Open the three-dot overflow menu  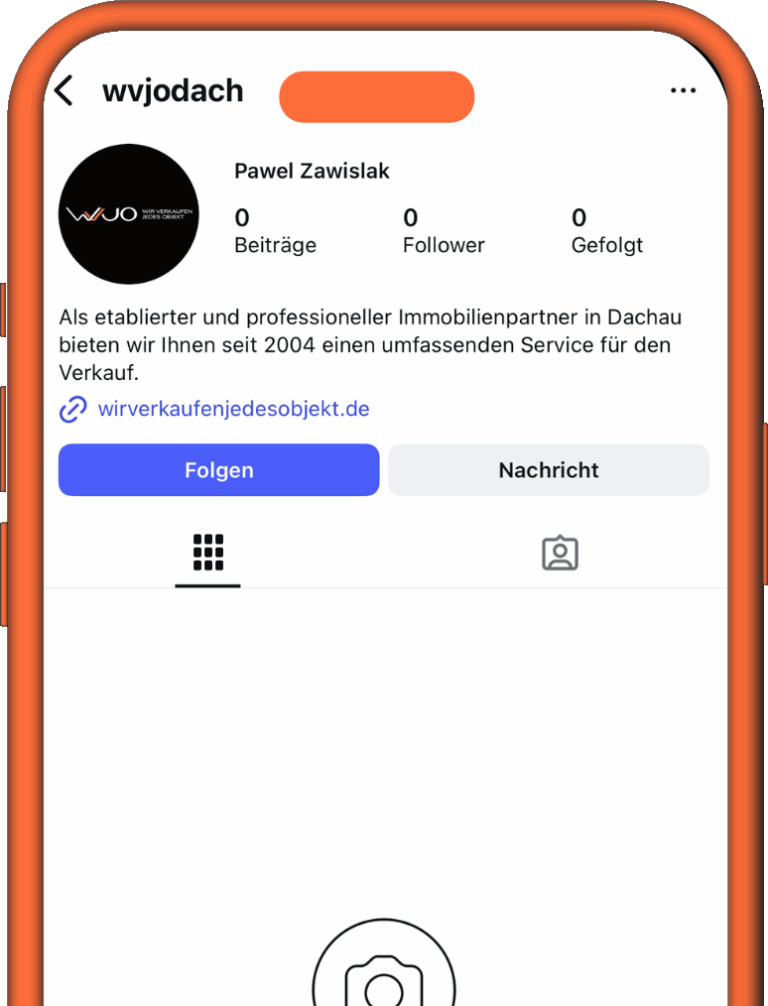[683, 91]
